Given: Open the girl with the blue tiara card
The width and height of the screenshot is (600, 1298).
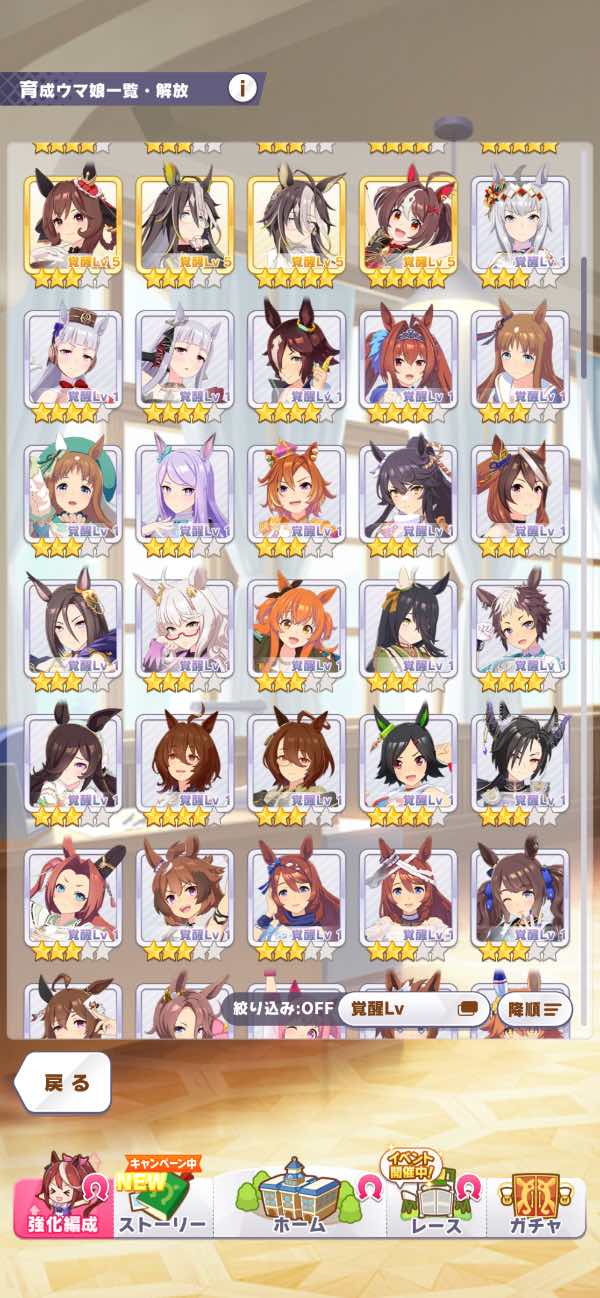Looking at the screenshot, I should pyautogui.click(x=408, y=360).
